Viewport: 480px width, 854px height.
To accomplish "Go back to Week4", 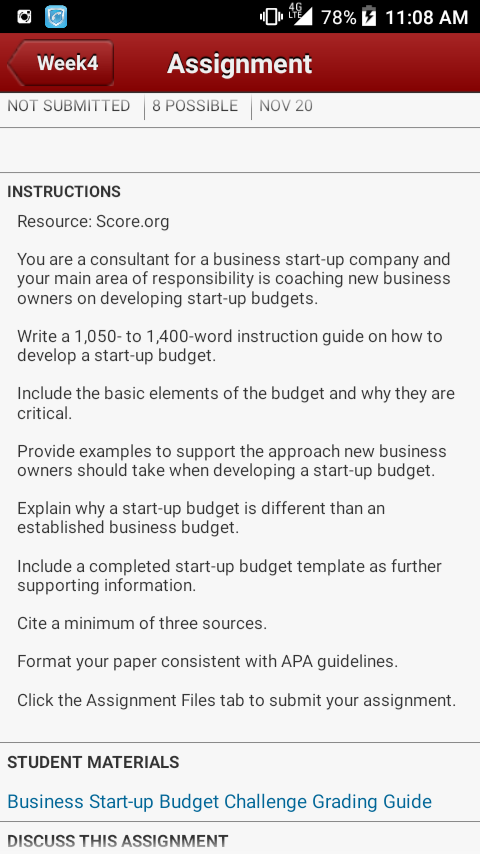I will [61, 63].
